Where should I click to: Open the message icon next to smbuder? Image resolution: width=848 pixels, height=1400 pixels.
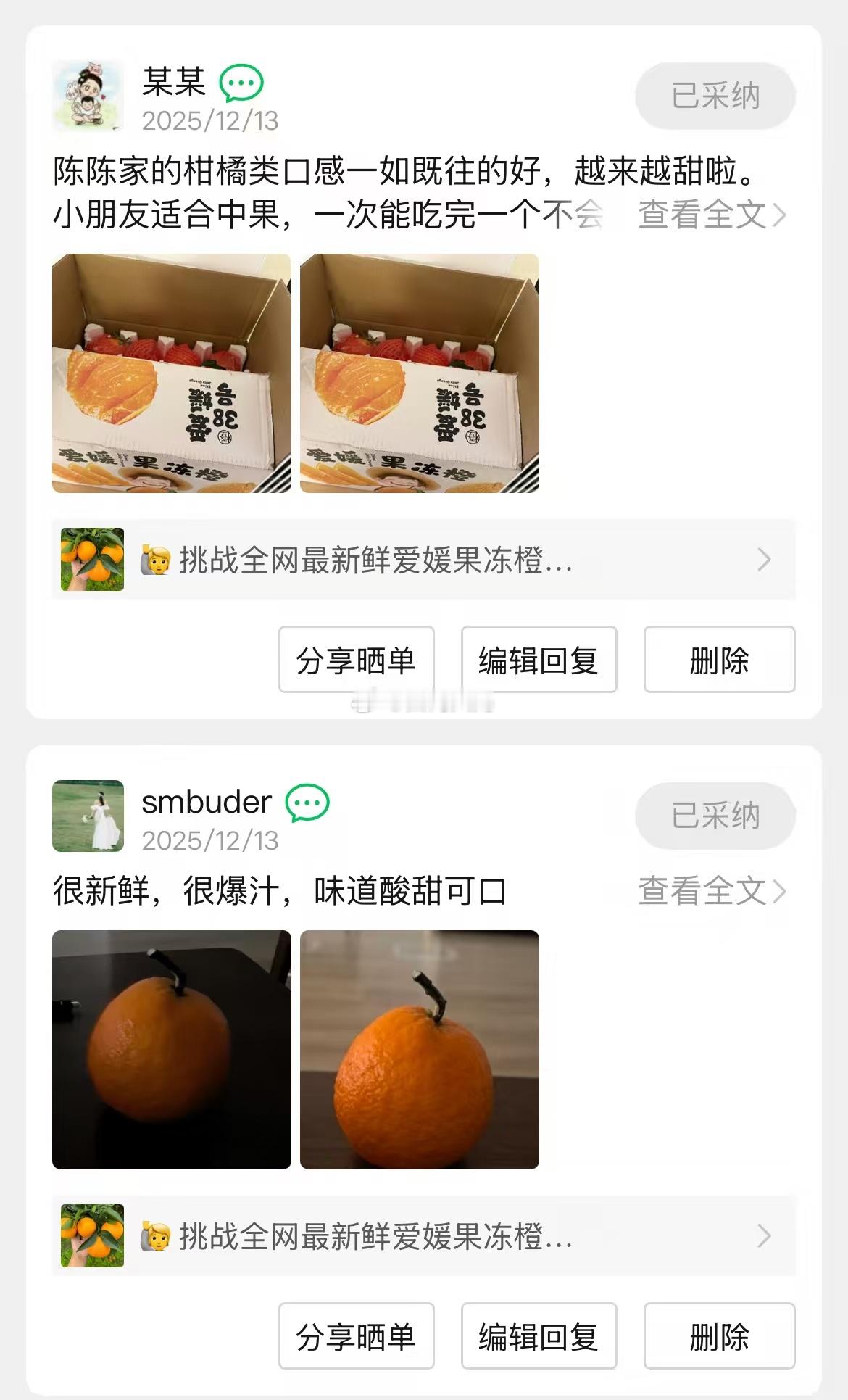tap(307, 803)
